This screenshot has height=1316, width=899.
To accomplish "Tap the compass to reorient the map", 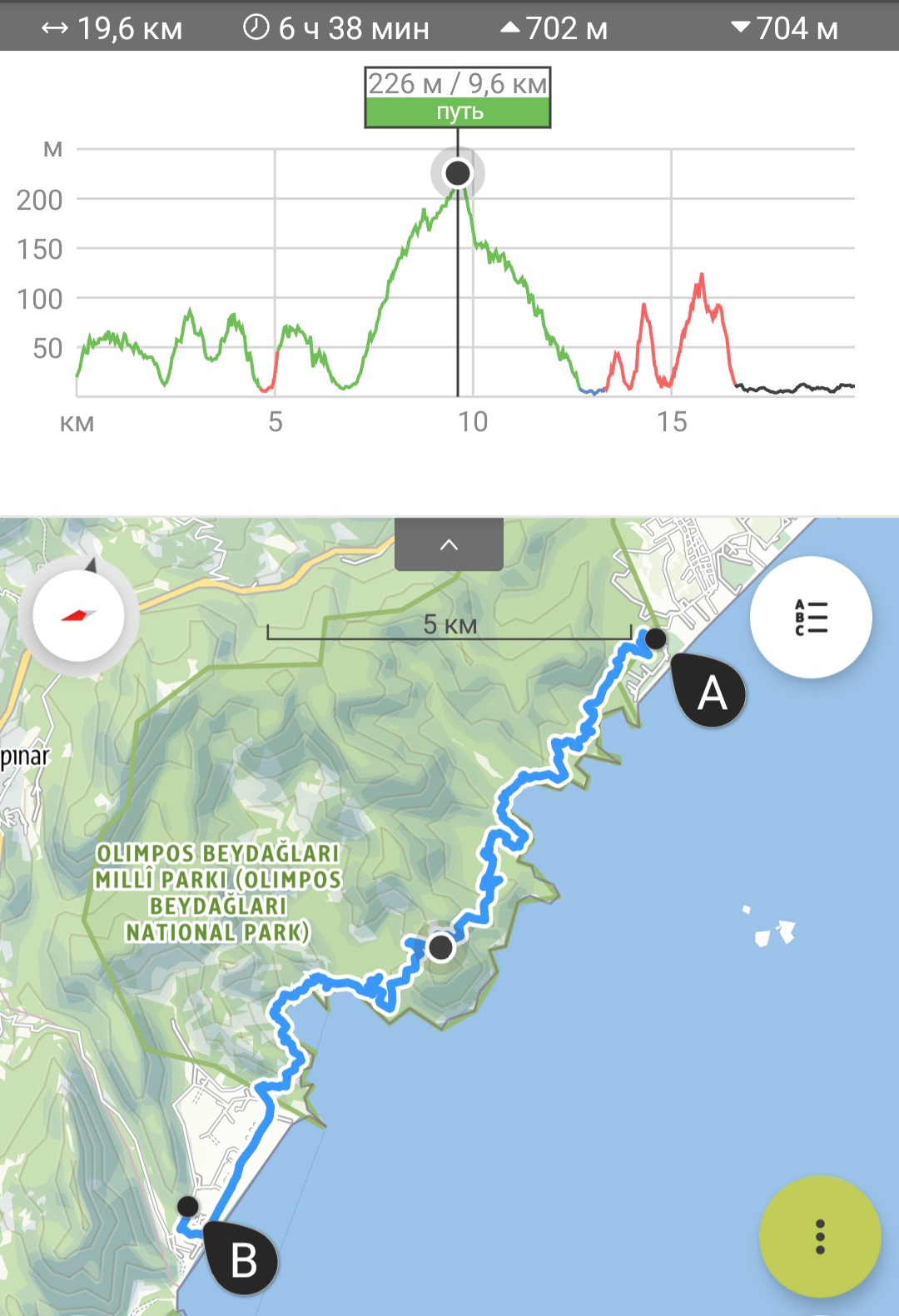I will click(x=78, y=616).
